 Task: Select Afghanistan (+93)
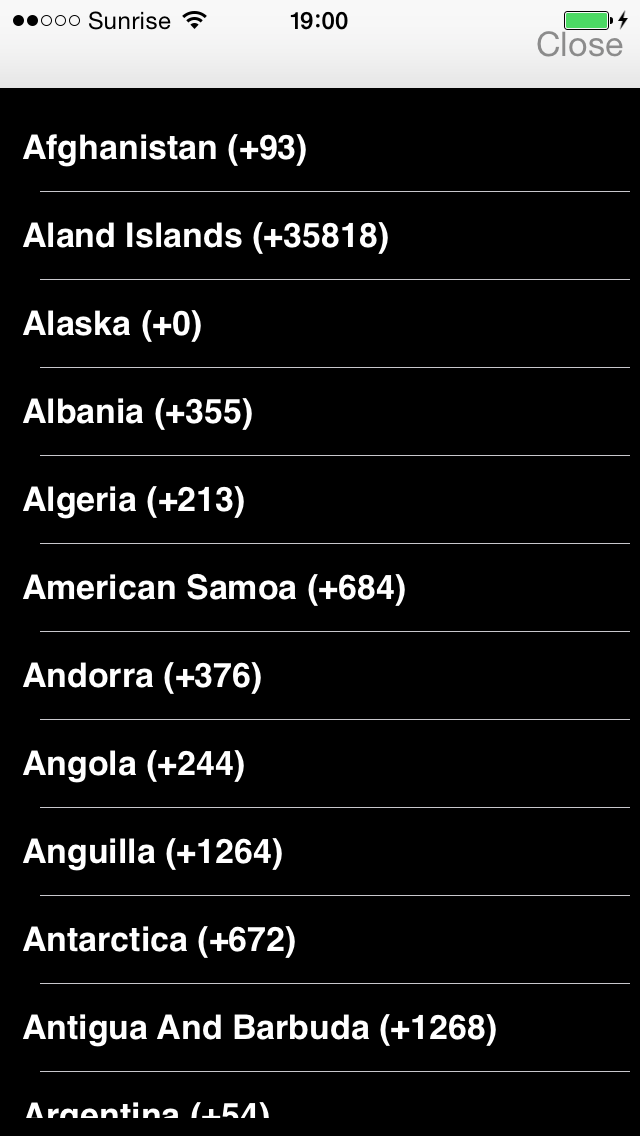(x=320, y=148)
